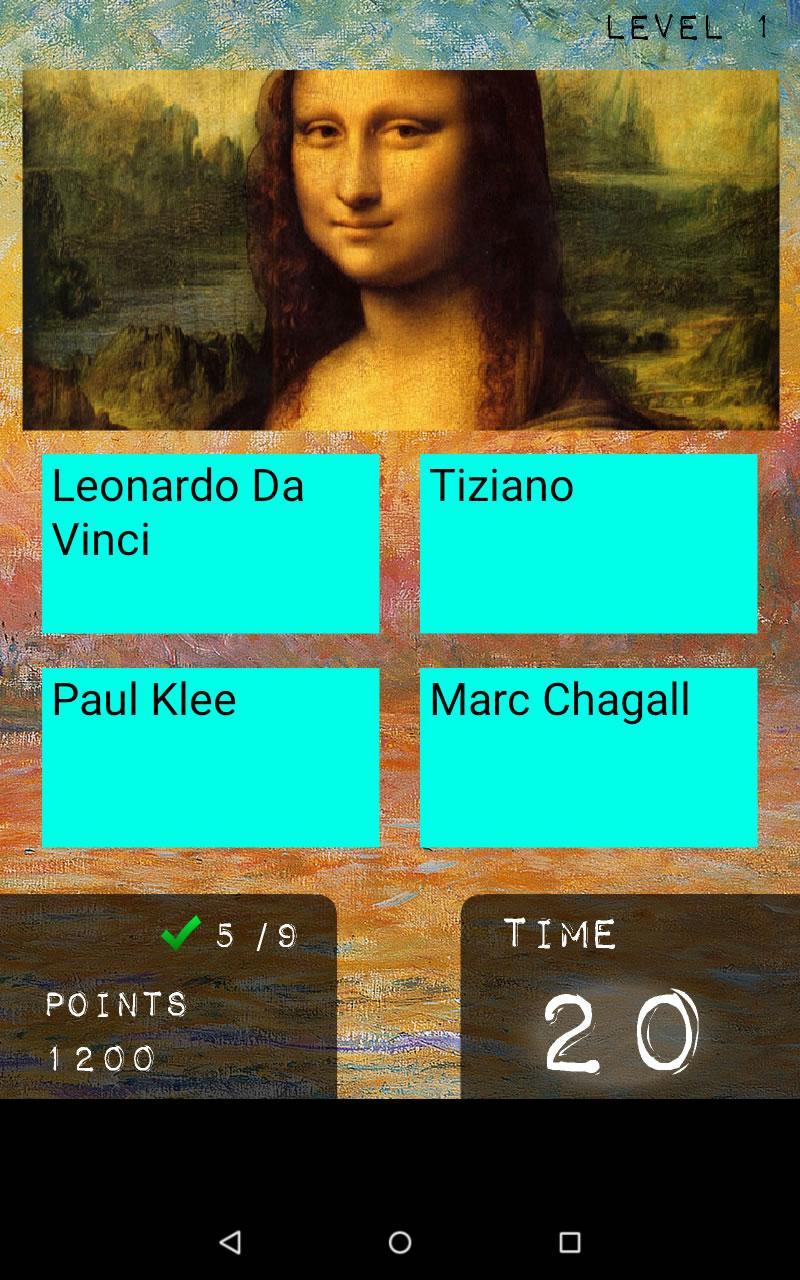This screenshot has width=800, height=1280.
Task: Choose Leonardo Da Vinci as the answer
Action: [x=210, y=543]
